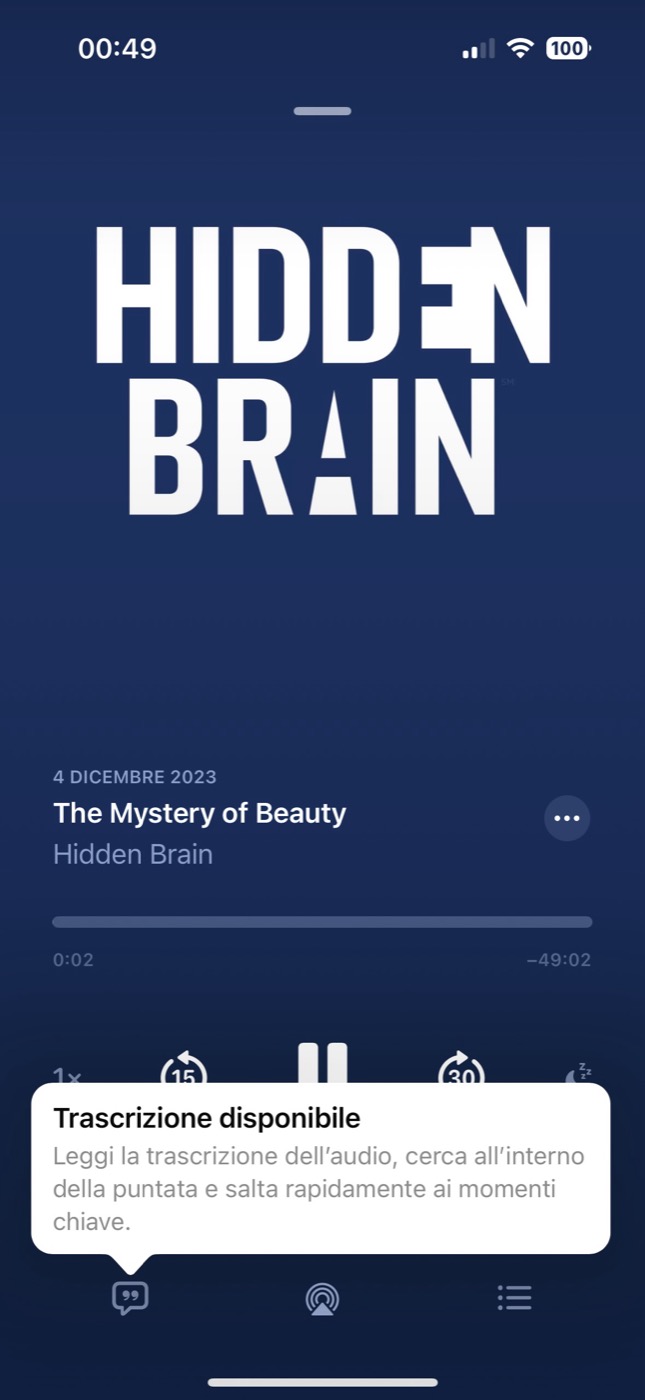Image resolution: width=645 pixels, height=1400 pixels.
Task: Tap the grabber handle to minimize player
Action: pyautogui.click(x=322, y=111)
